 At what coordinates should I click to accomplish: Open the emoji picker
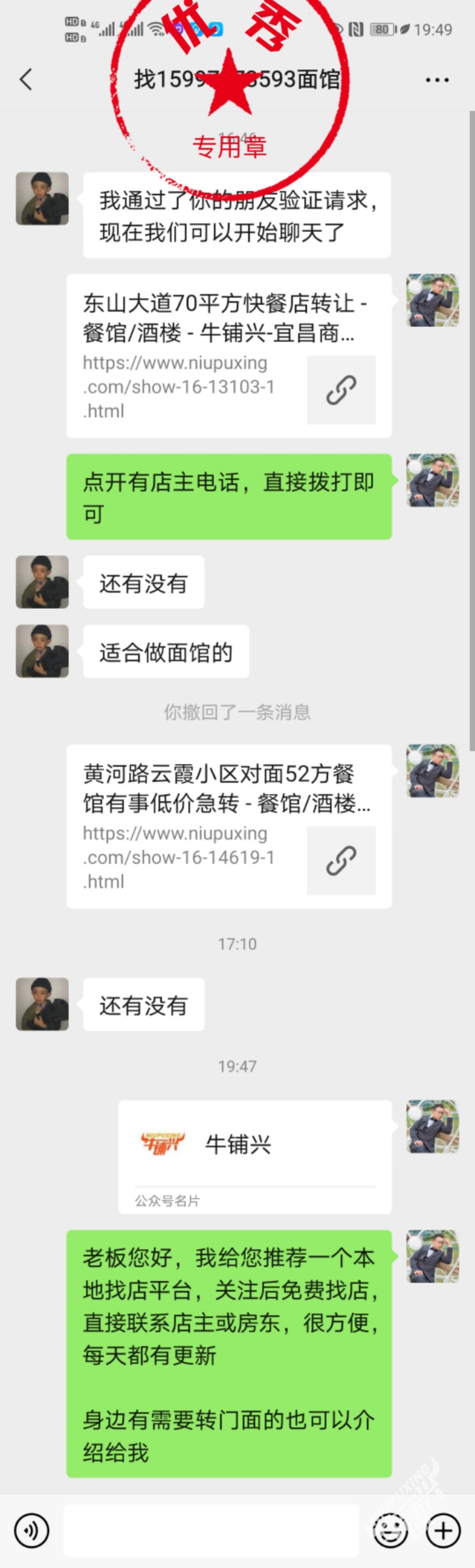[x=390, y=1530]
